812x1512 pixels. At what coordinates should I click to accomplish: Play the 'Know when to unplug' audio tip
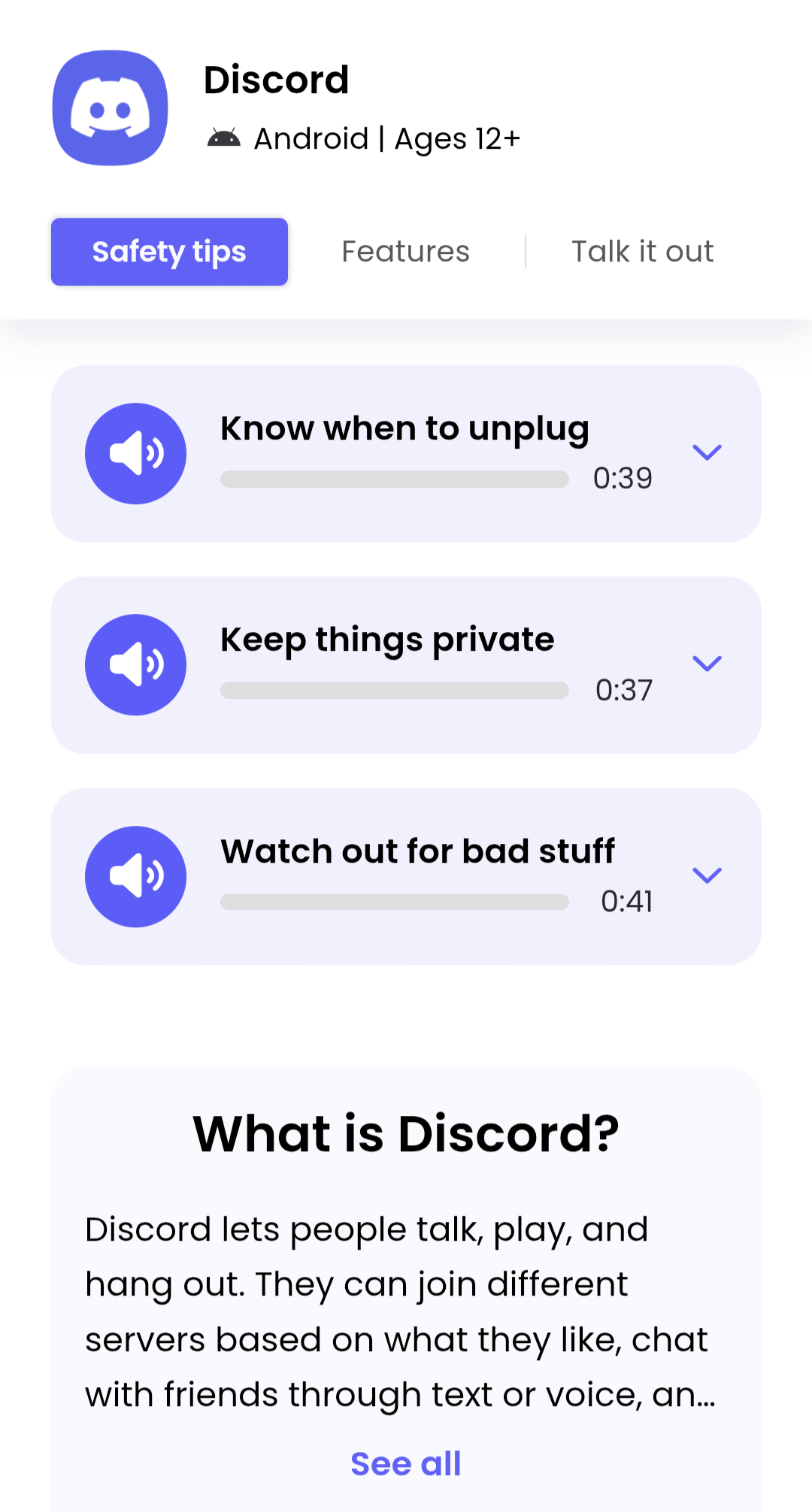click(135, 452)
